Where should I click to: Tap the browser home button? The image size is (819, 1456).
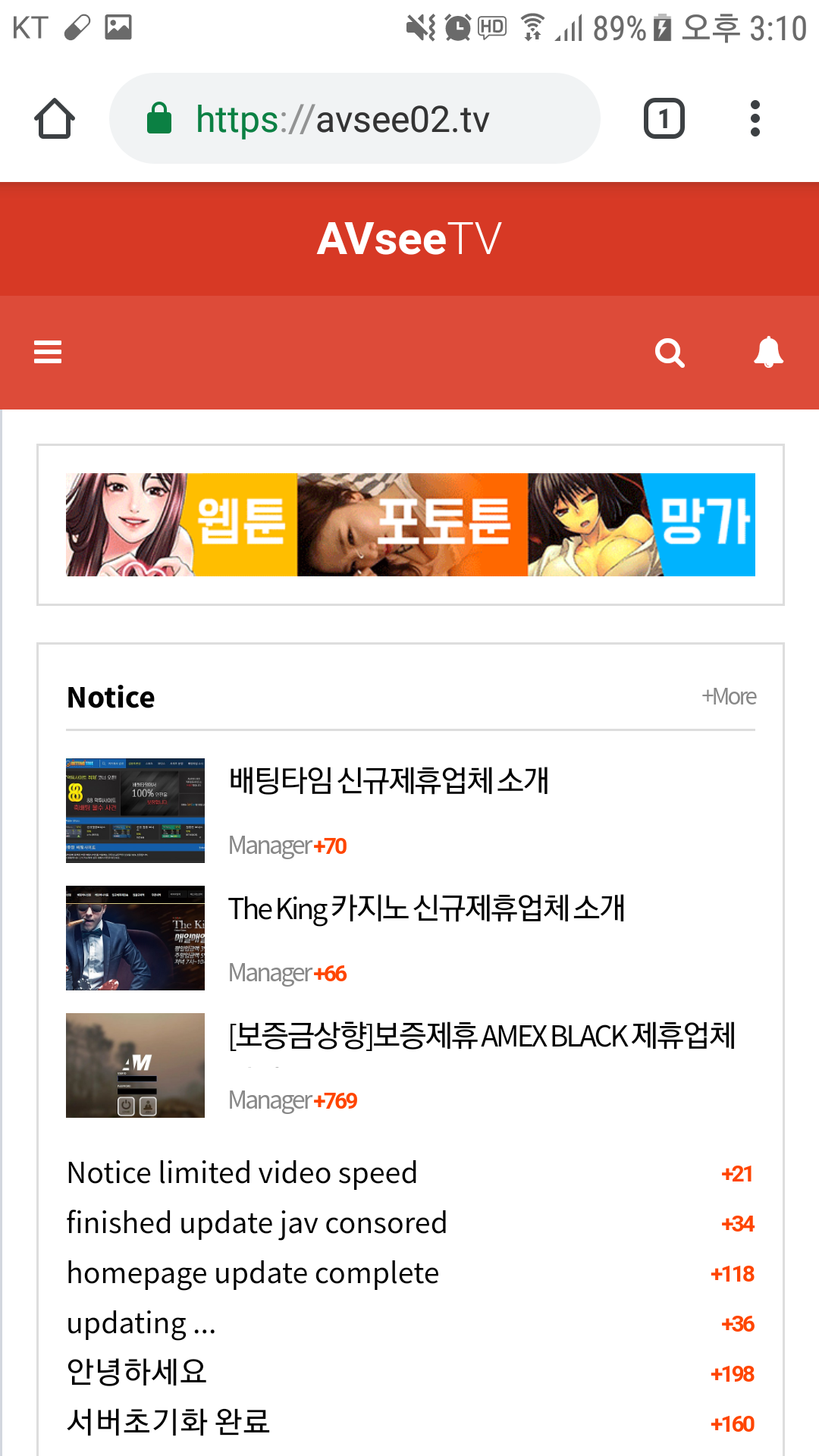click(x=55, y=118)
